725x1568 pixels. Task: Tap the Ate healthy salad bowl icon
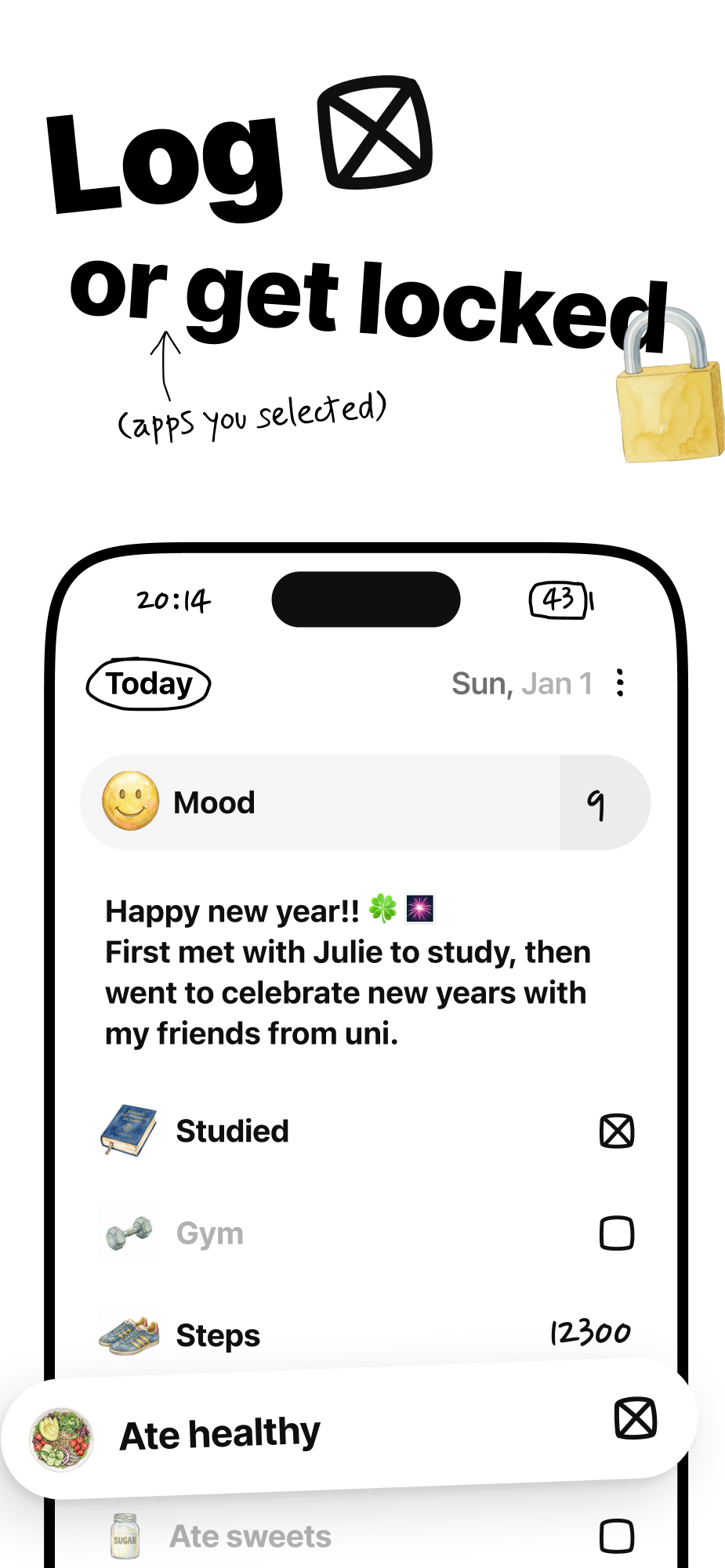click(61, 1436)
